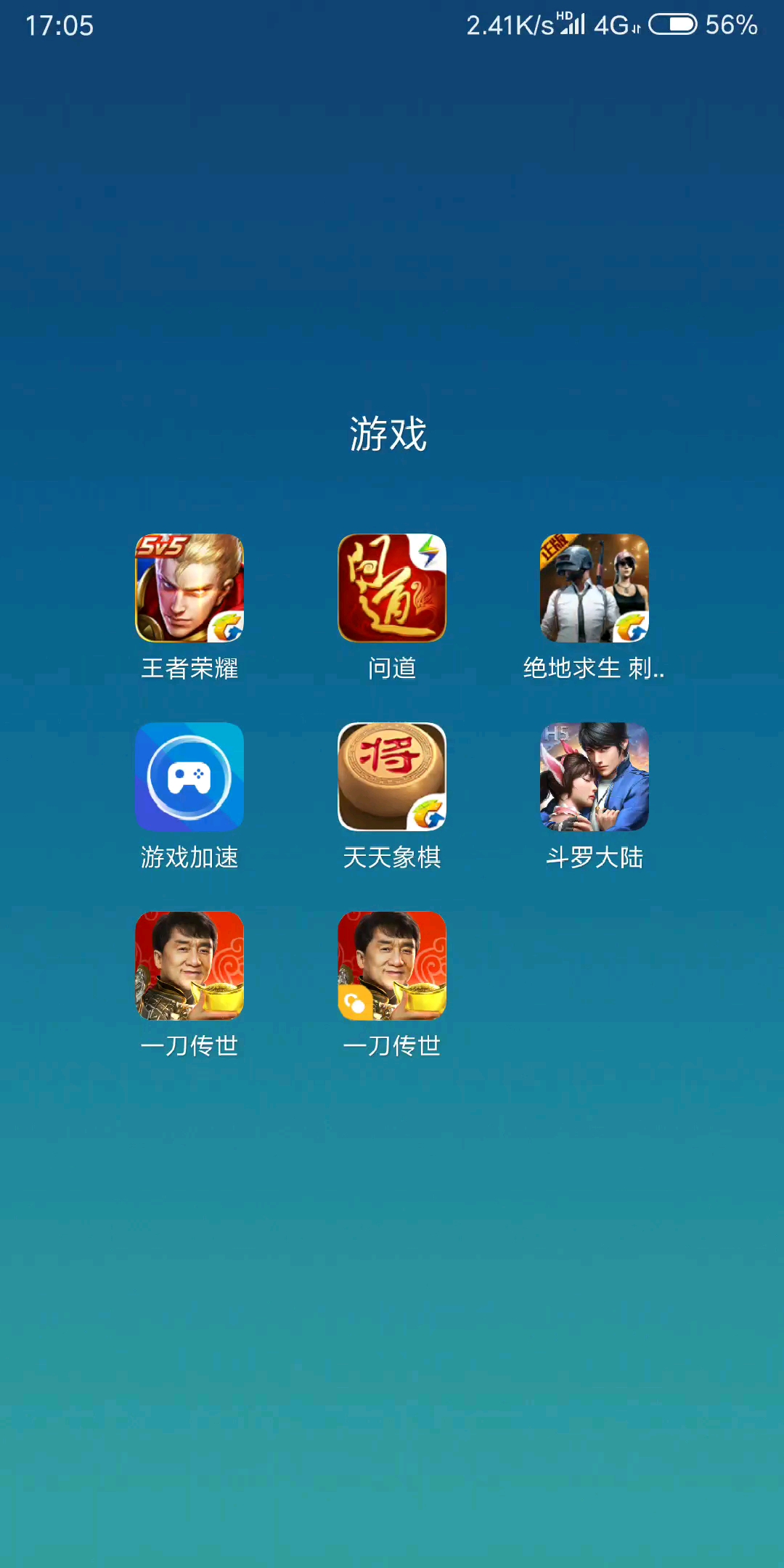Tap the 游戏 folder title

[388, 434]
